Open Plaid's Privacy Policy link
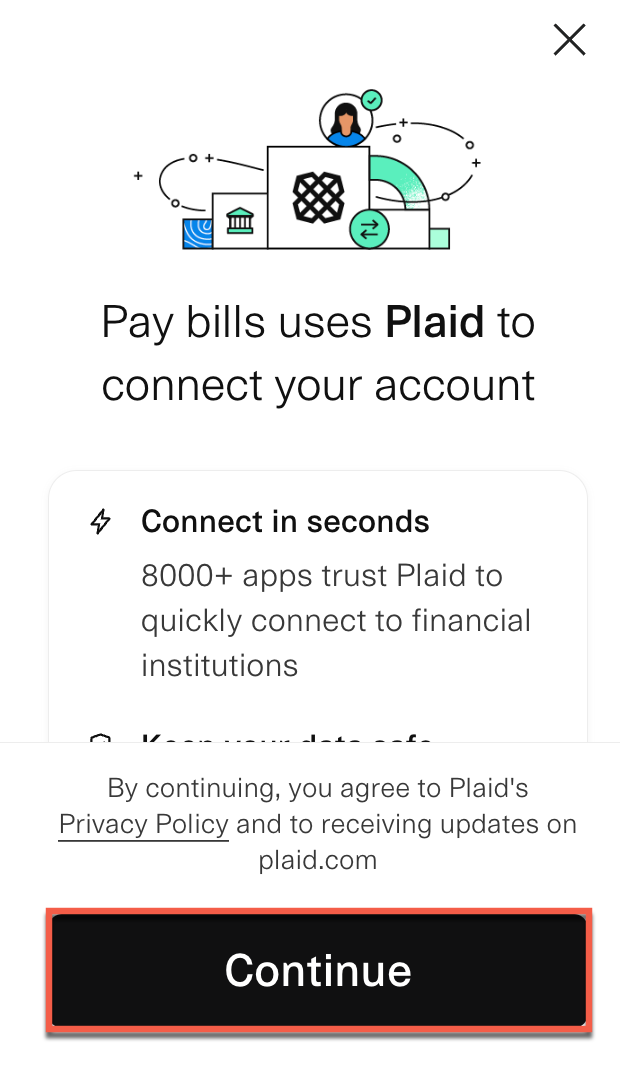 [144, 825]
